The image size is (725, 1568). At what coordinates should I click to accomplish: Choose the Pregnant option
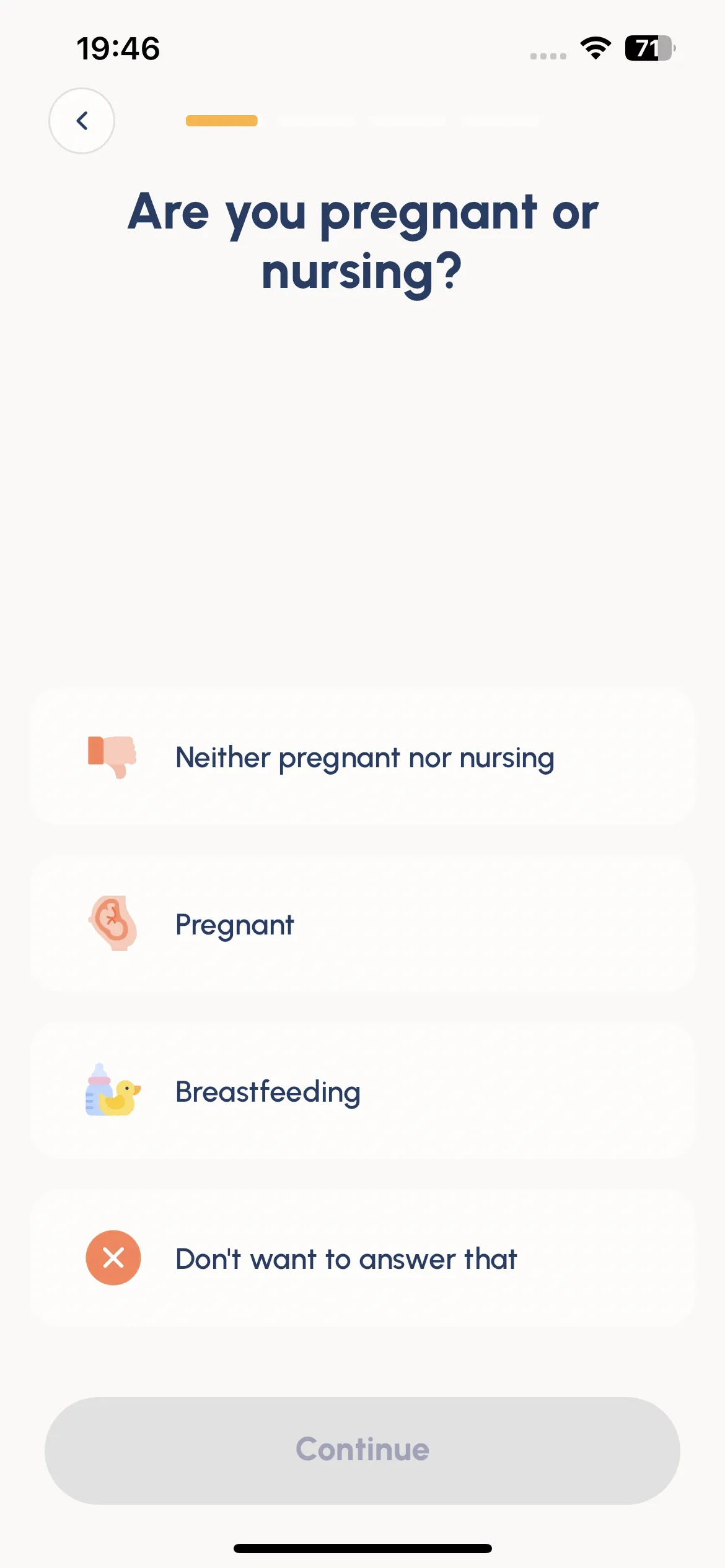[362, 924]
